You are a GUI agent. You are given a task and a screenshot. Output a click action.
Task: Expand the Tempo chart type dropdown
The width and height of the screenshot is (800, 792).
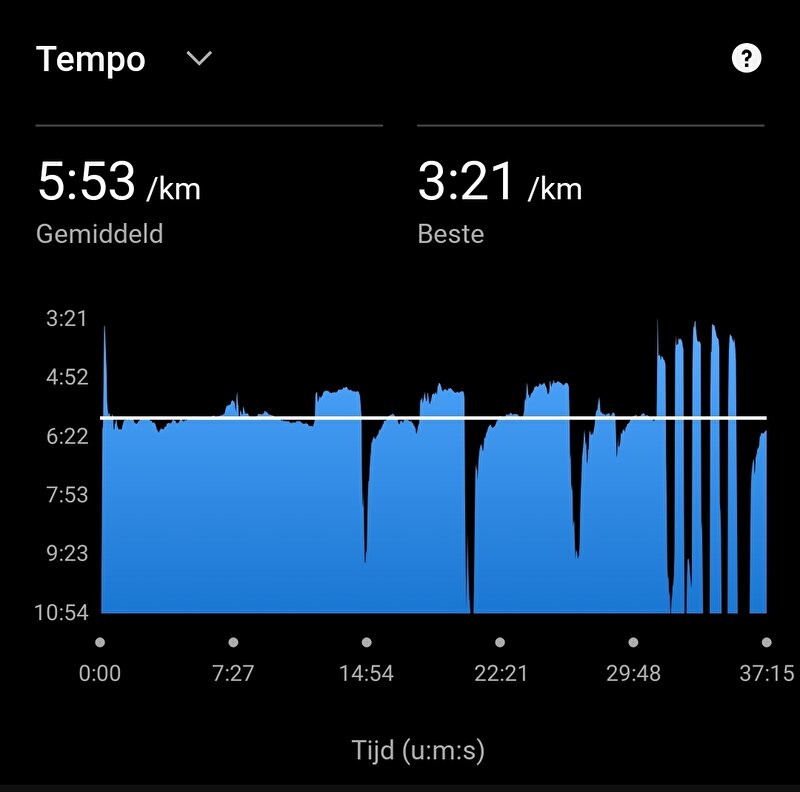(199, 59)
